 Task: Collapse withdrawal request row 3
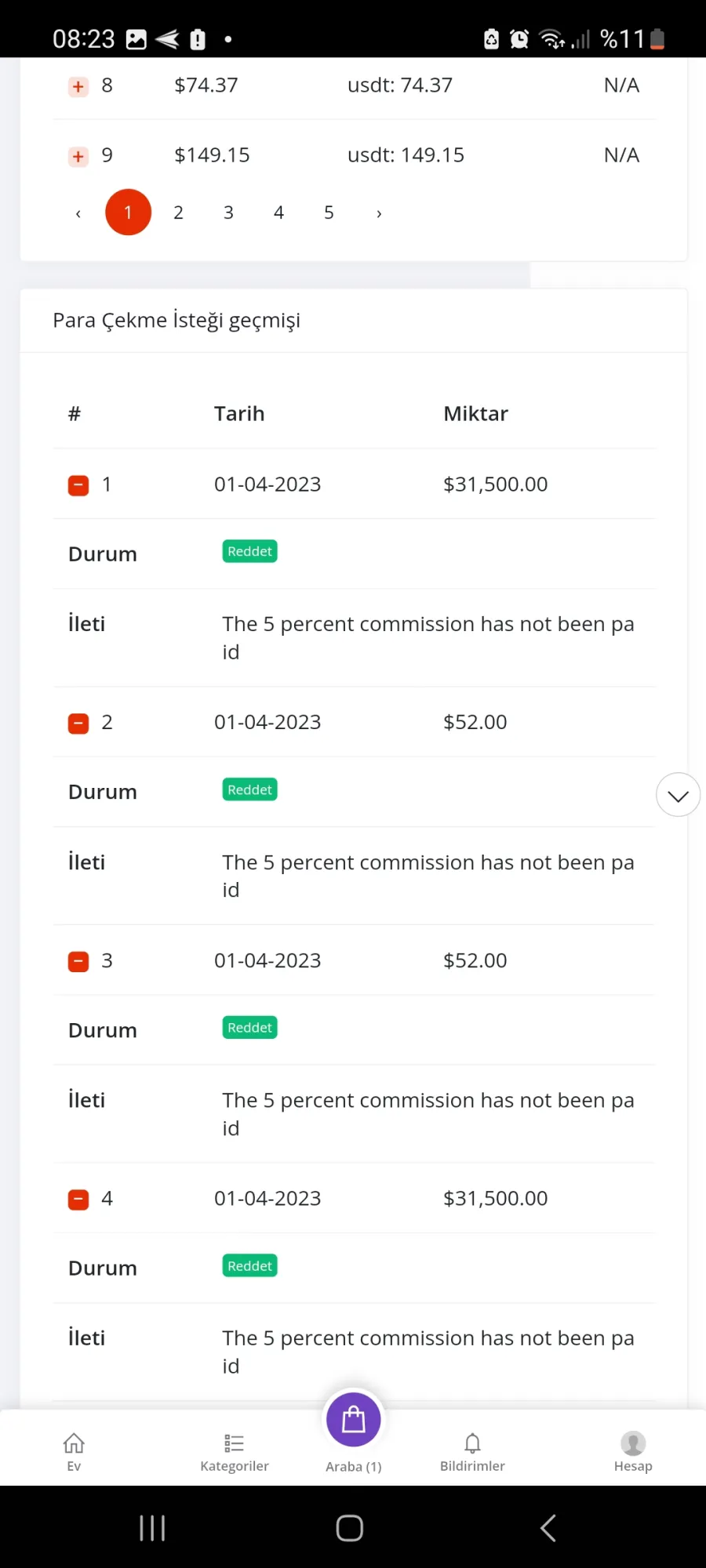(78, 961)
